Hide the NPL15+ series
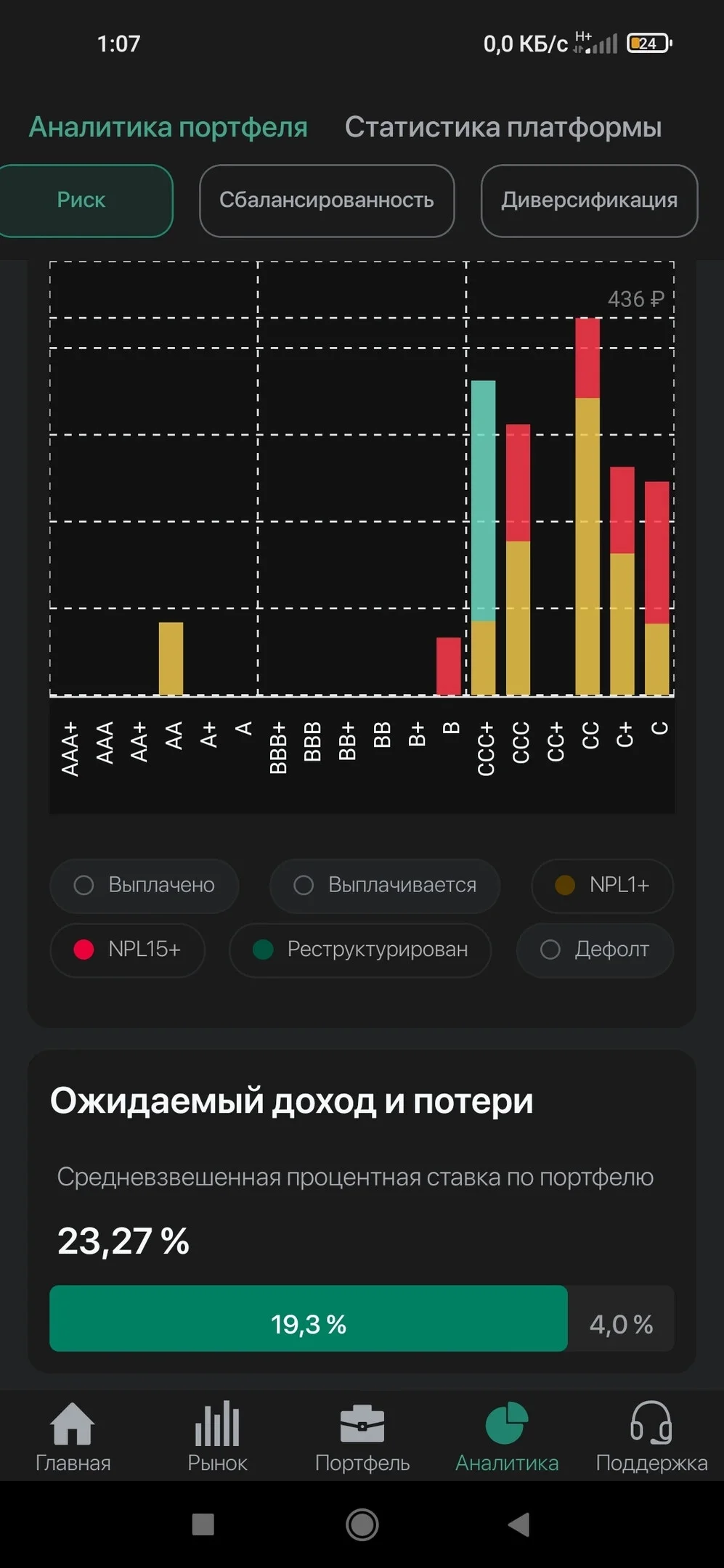 128,950
